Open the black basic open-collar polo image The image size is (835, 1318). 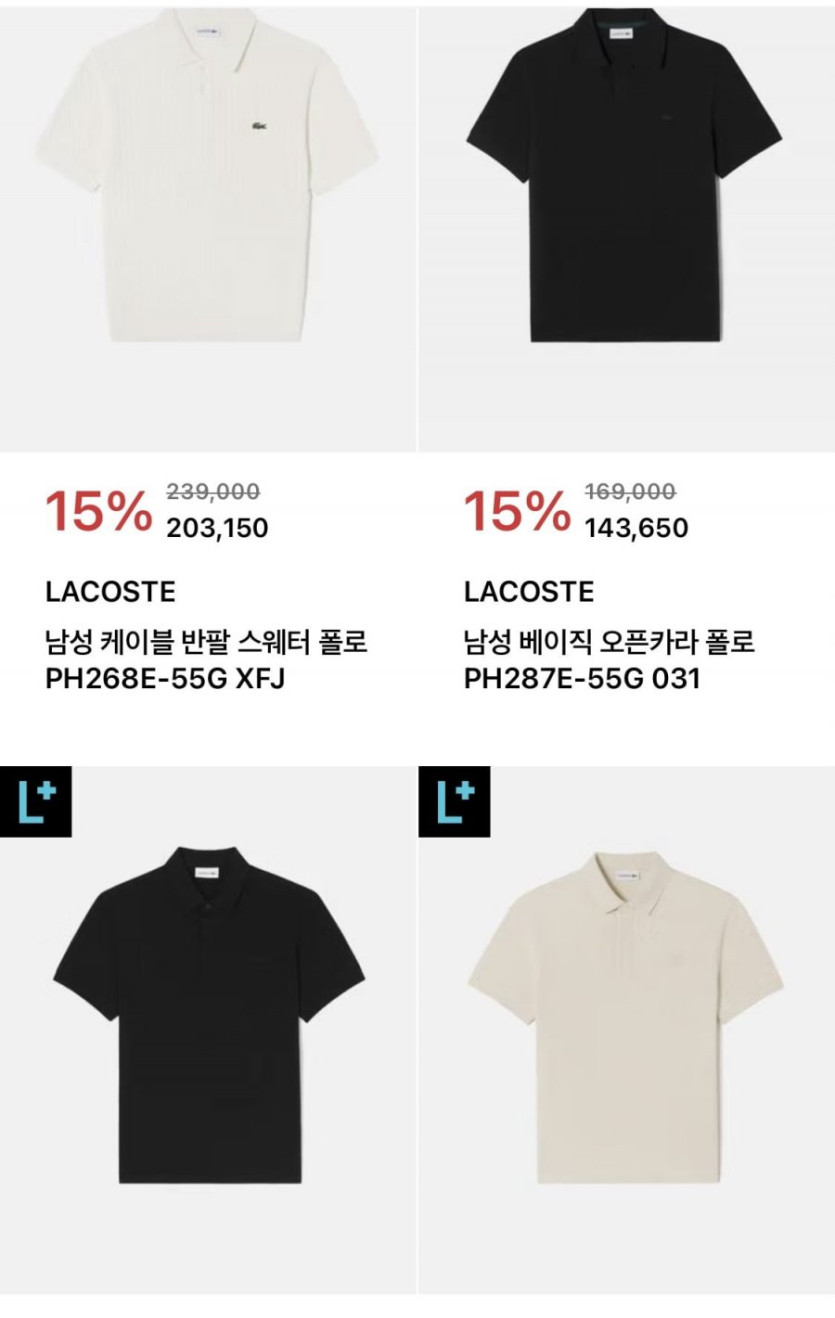click(627, 228)
